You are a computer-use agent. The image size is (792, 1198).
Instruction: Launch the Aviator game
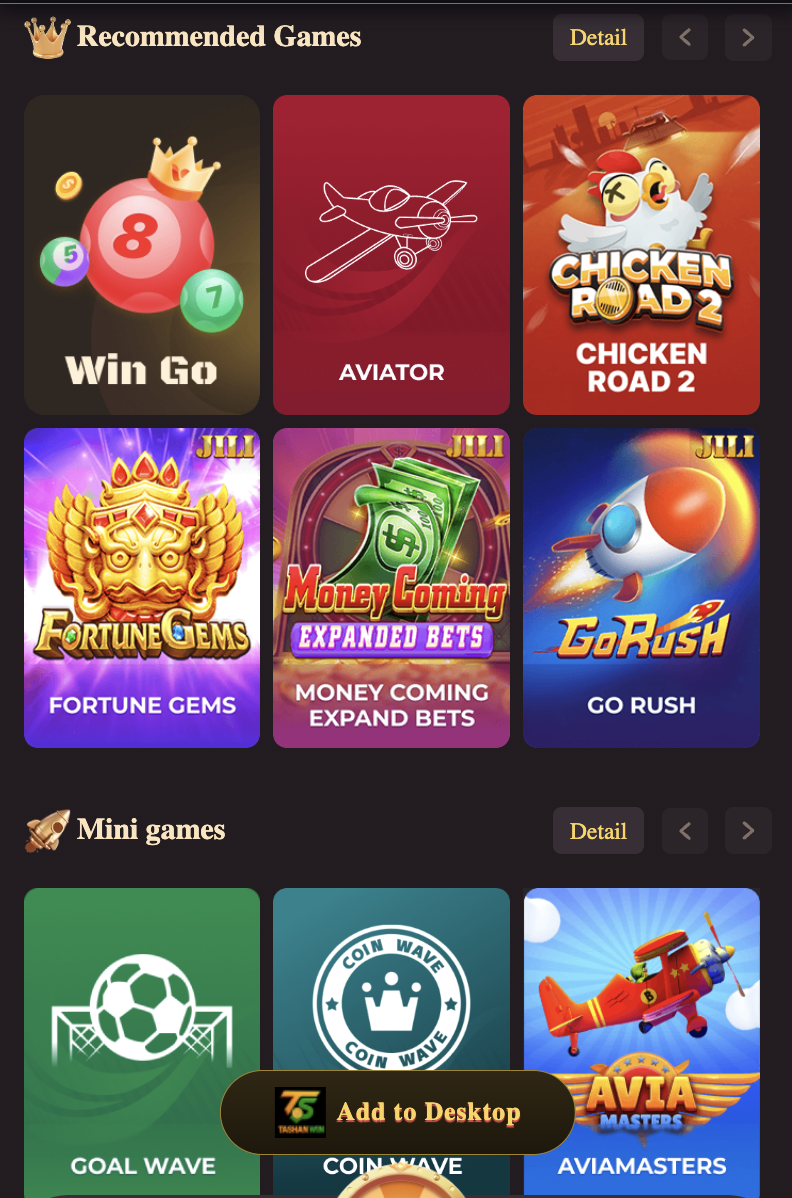tap(391, 255)
